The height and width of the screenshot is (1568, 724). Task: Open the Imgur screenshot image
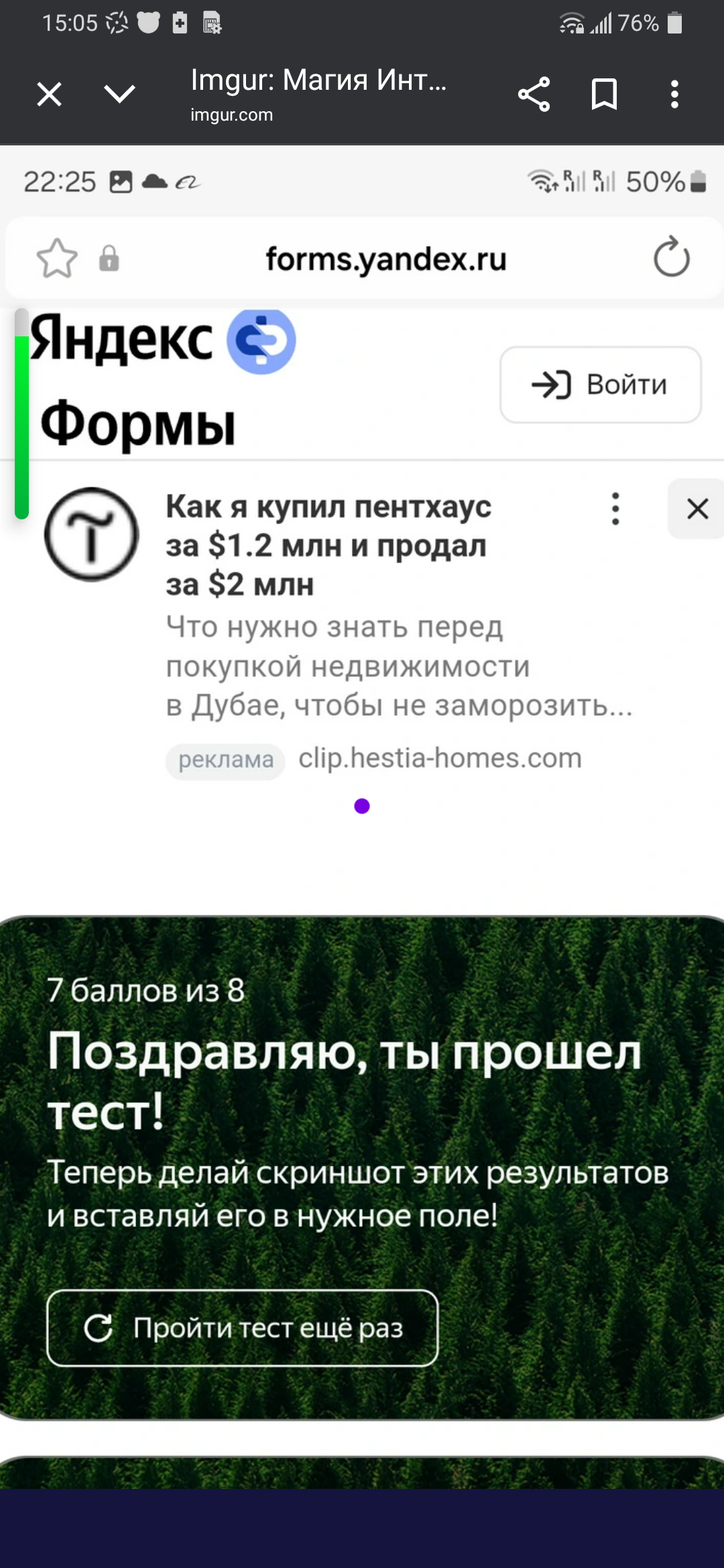point(362,804)
